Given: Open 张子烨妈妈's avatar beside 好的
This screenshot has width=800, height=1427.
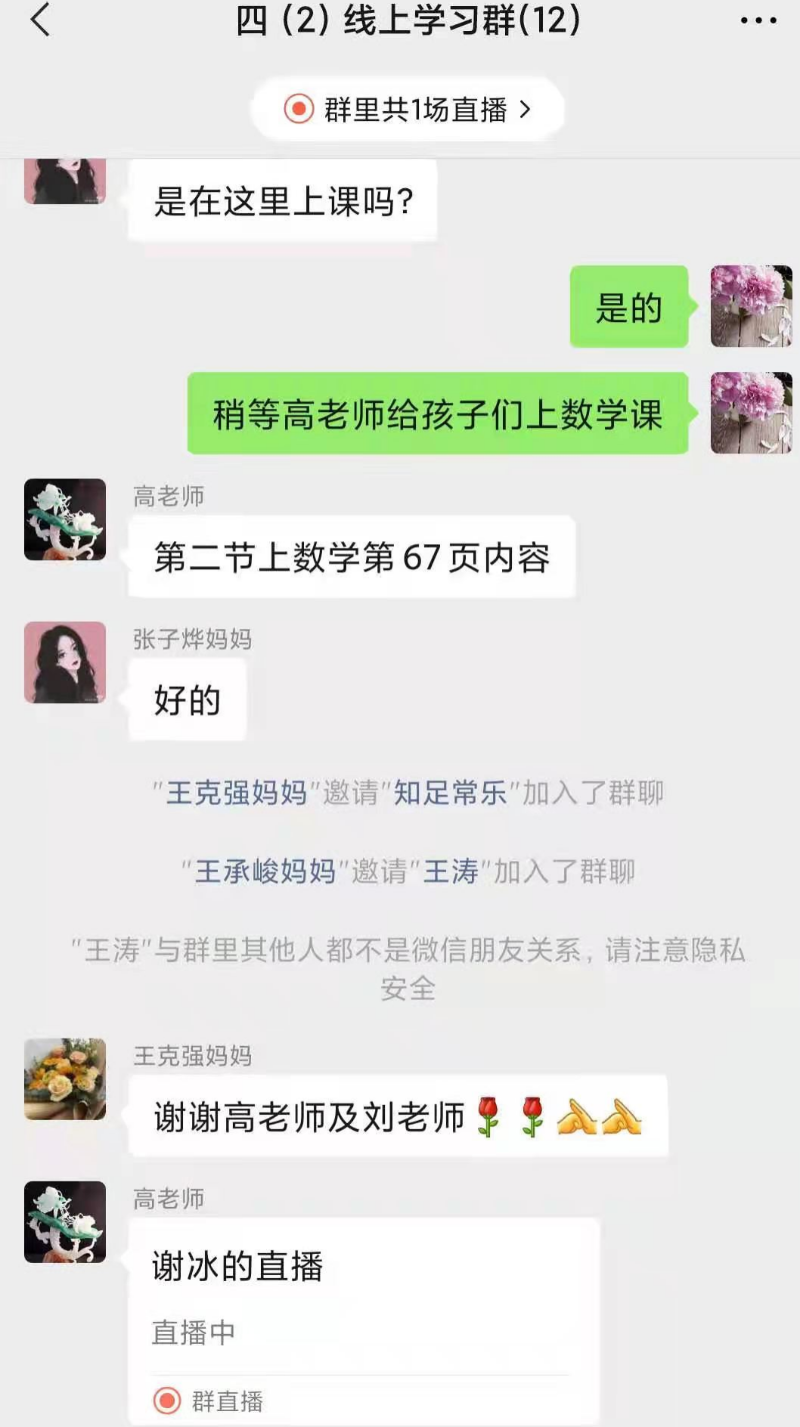Looking at the screenshot, I should 65,662.
